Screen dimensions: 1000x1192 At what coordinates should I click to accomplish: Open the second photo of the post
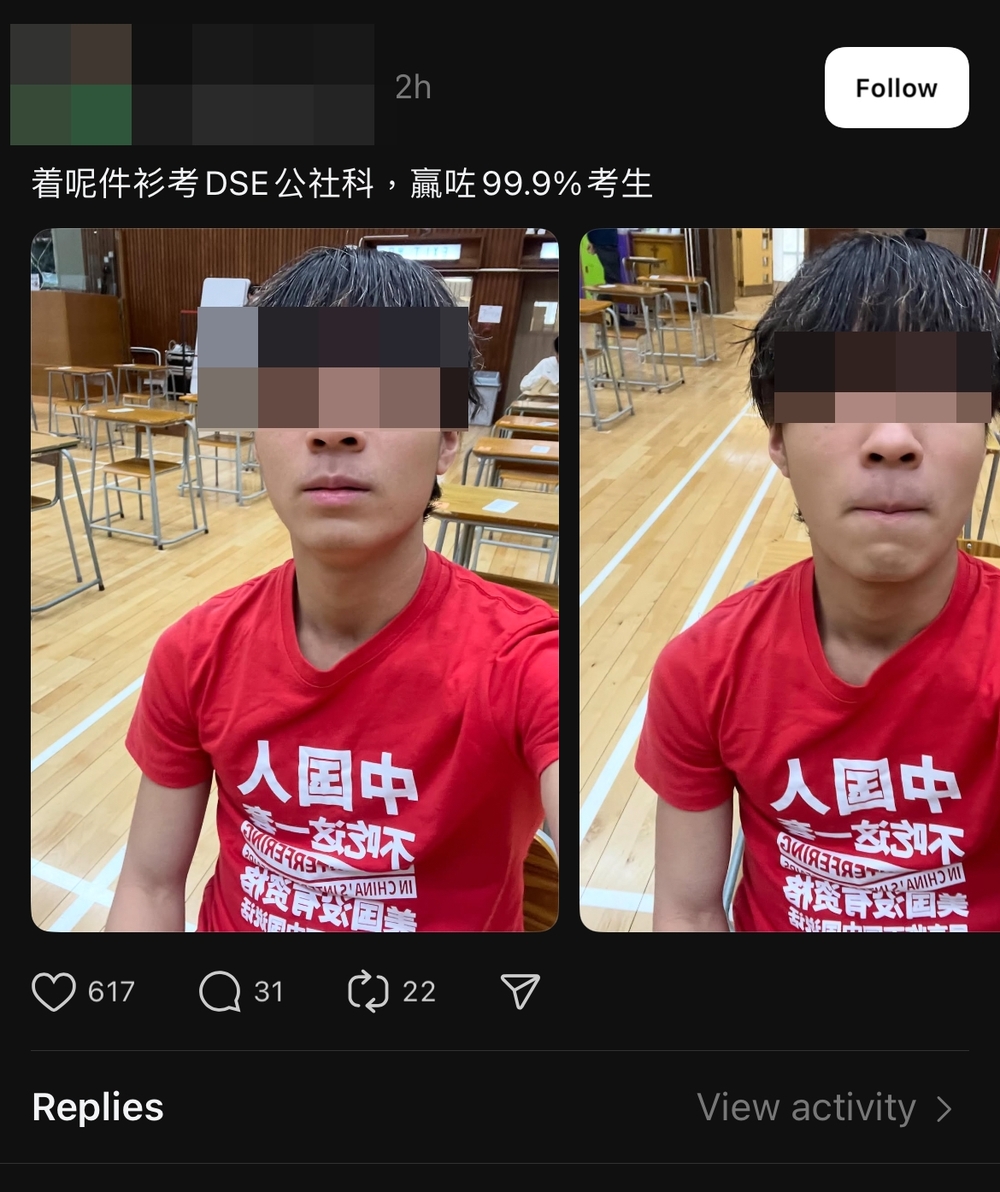pos(790,580)
